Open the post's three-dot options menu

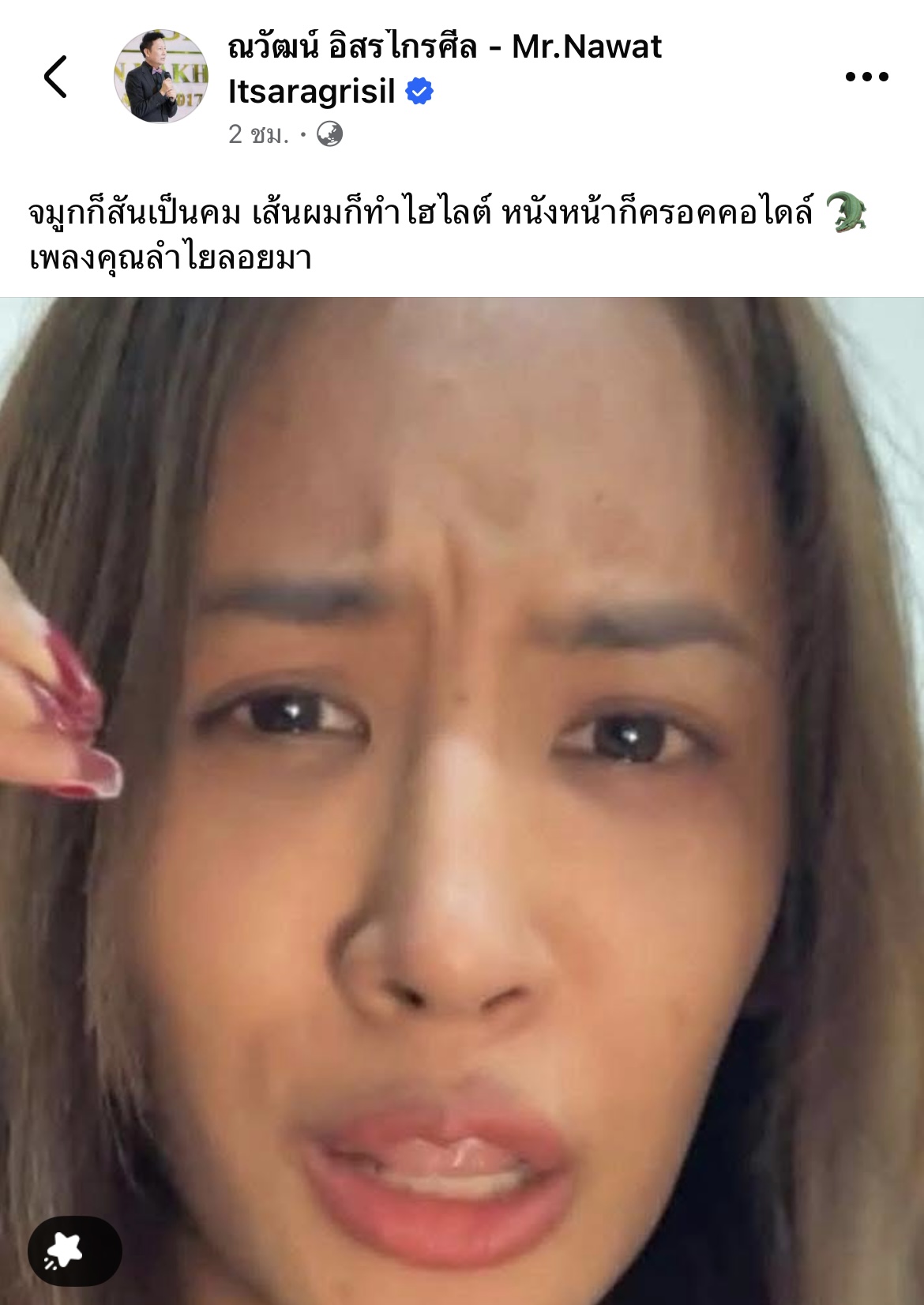[x=866, y=77]
